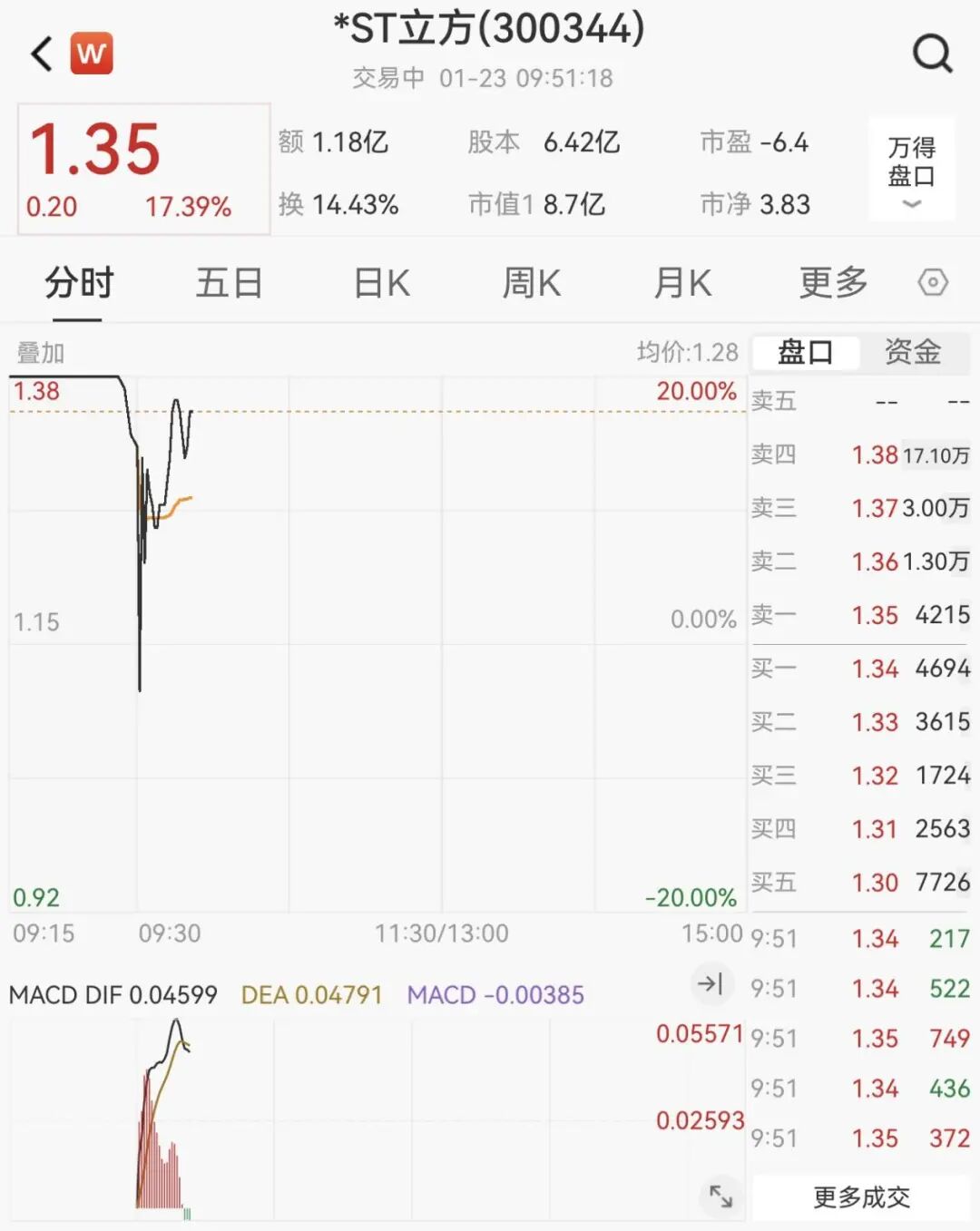
Task: Click the 20.00% upper limit marker on chart
Action: click(x=695, y=392)
